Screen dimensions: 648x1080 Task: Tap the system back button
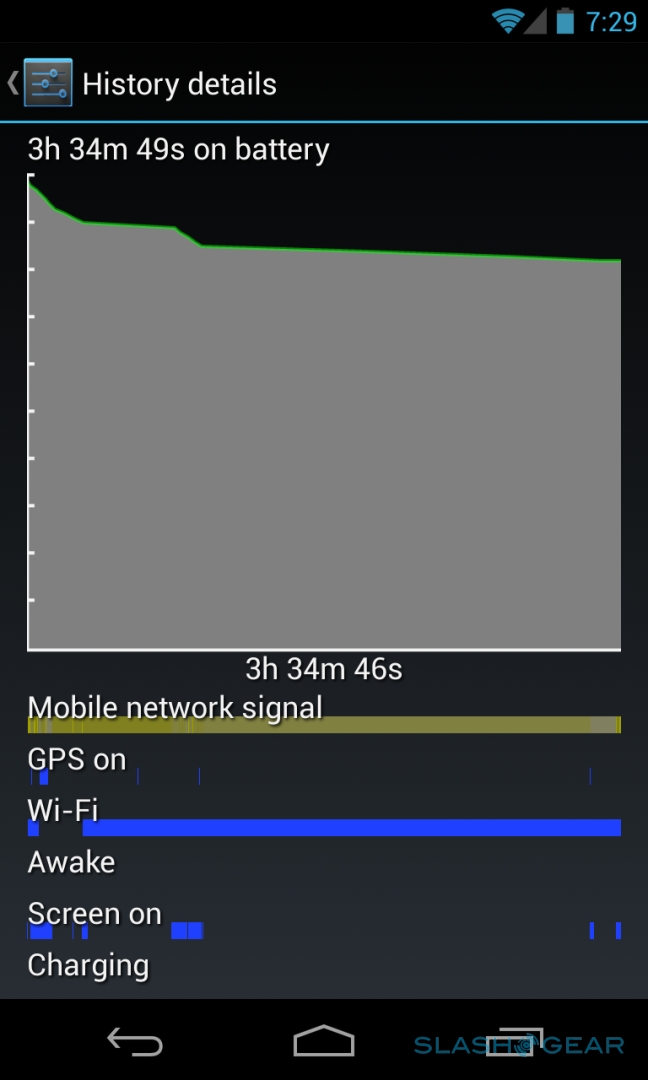click(134, 1042)
